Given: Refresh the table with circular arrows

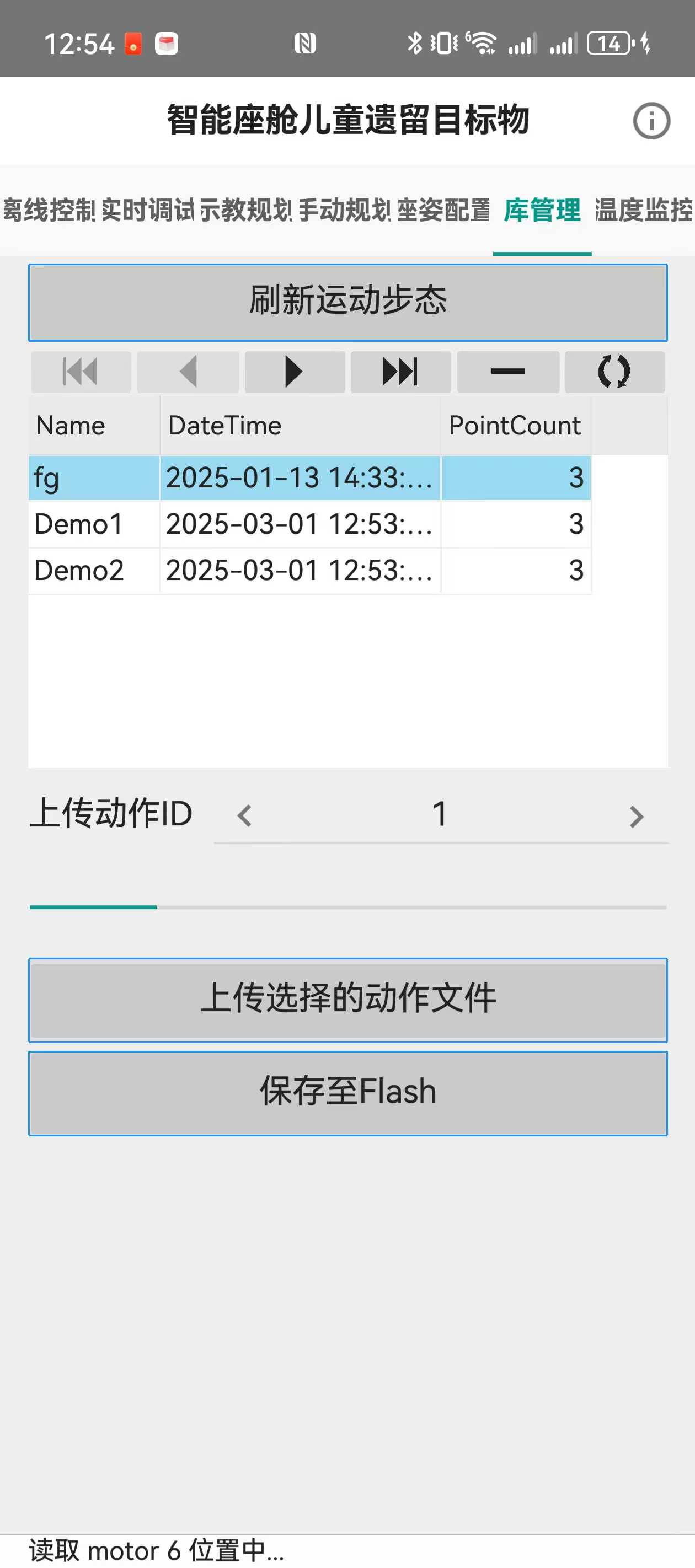Looking at the screenshot, I should pyautogui.click(x=614, y=371).
